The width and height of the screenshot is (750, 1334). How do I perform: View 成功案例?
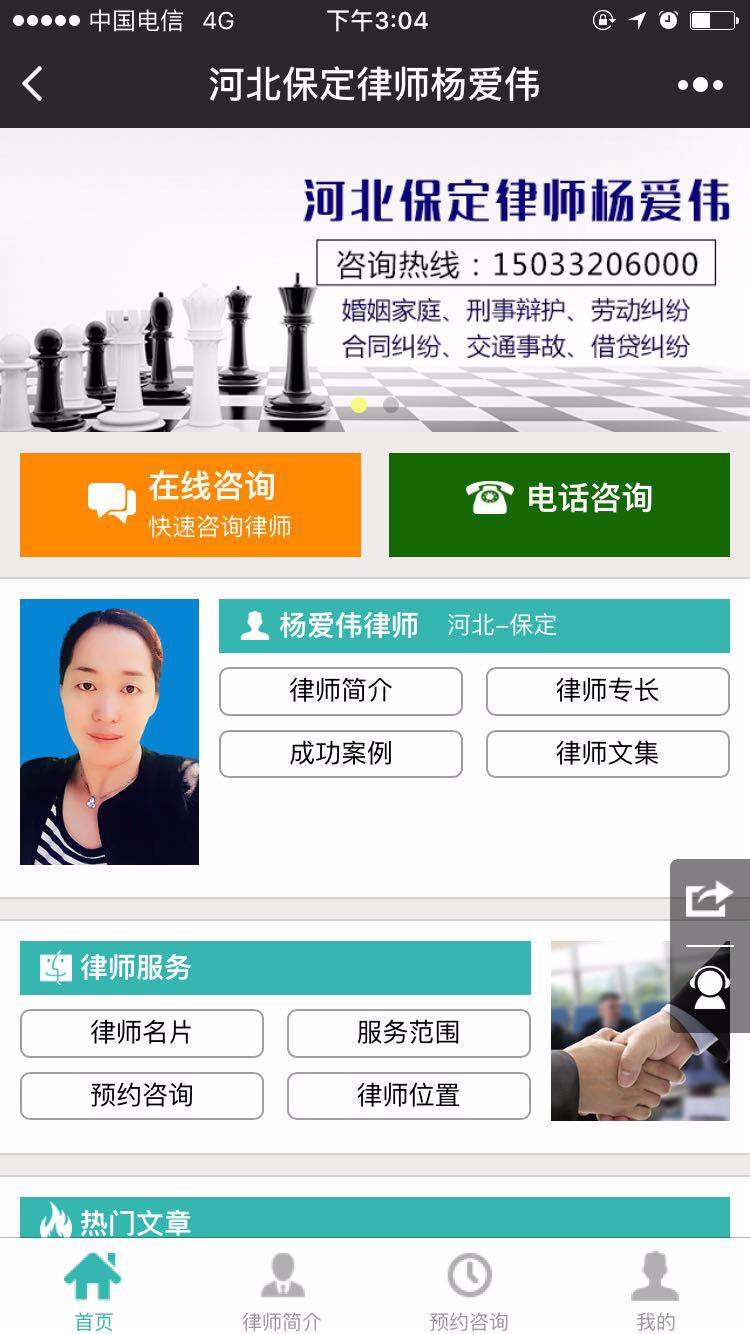341,754
